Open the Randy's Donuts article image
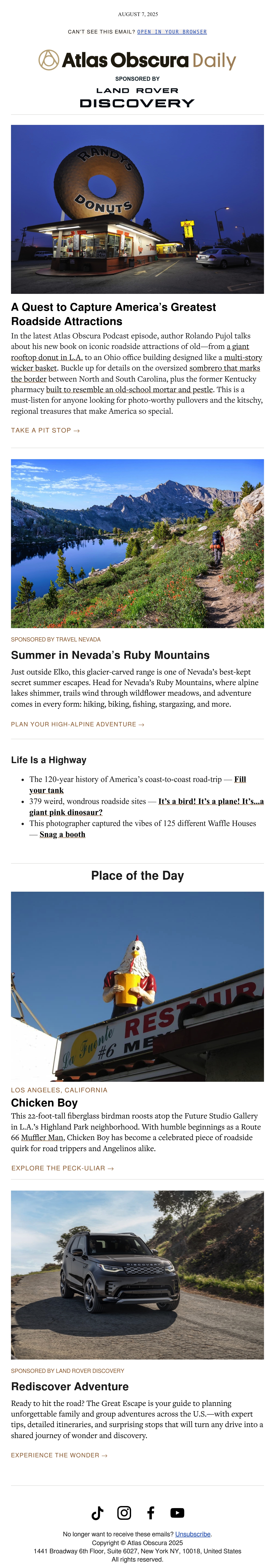275x1568 pixels. [137, 209]
